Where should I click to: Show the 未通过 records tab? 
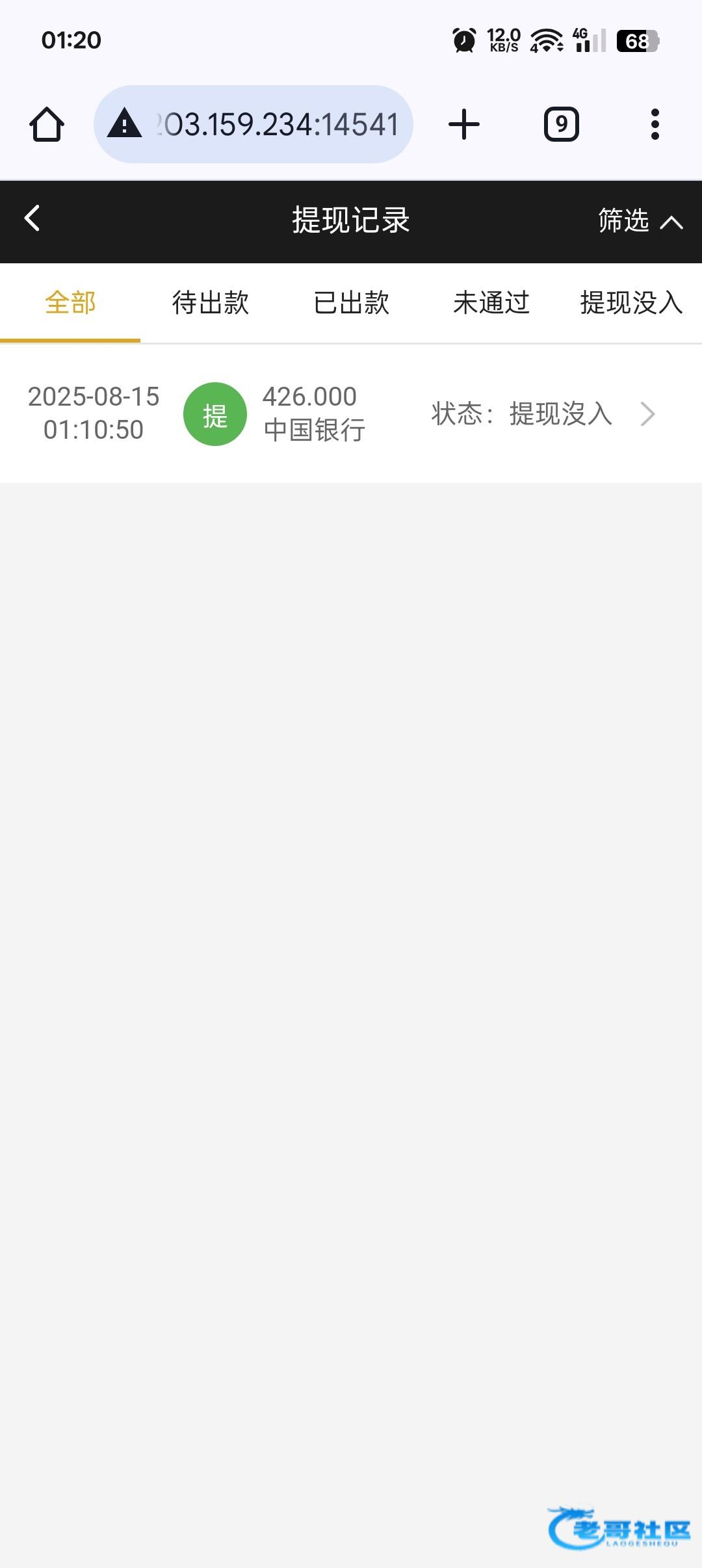491,303
